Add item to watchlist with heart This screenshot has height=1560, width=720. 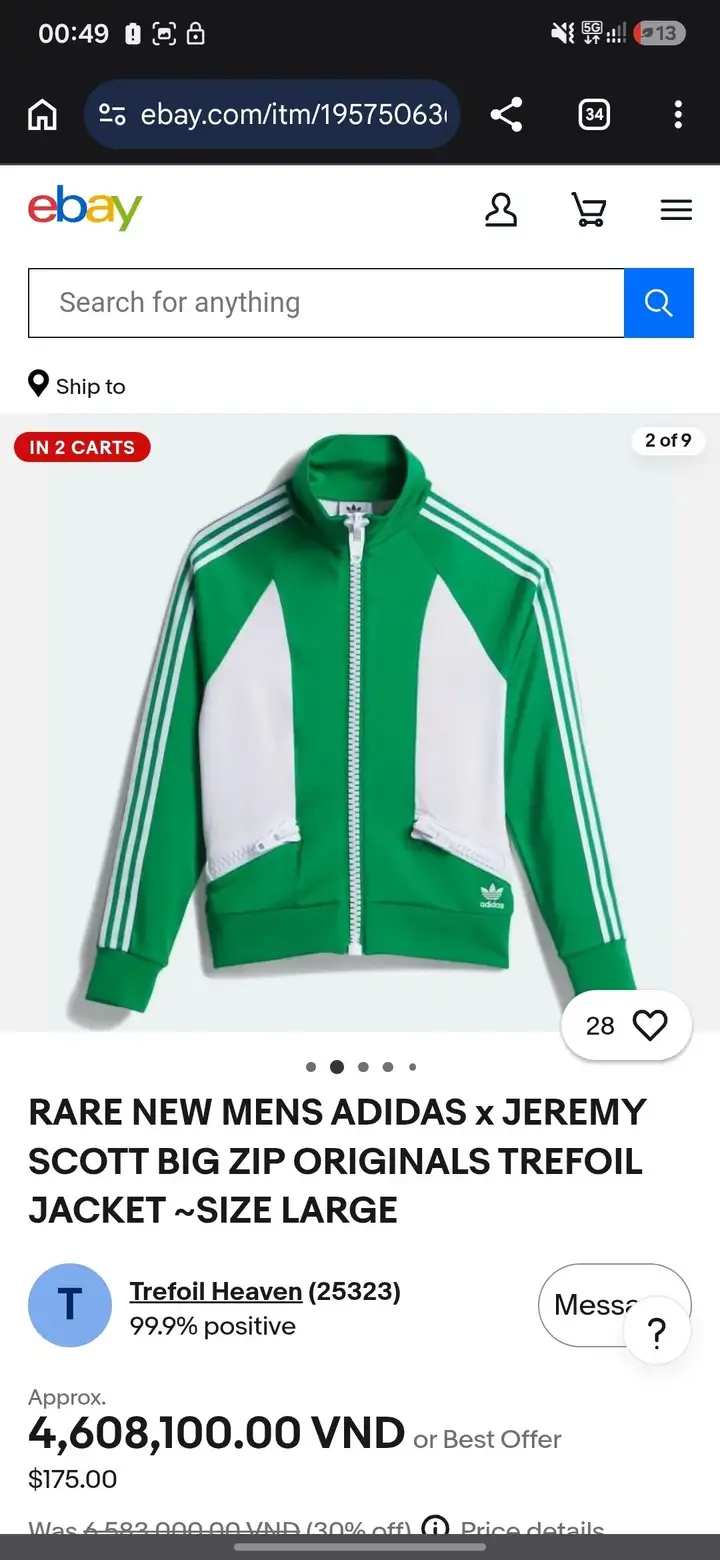coord(627,1026)
